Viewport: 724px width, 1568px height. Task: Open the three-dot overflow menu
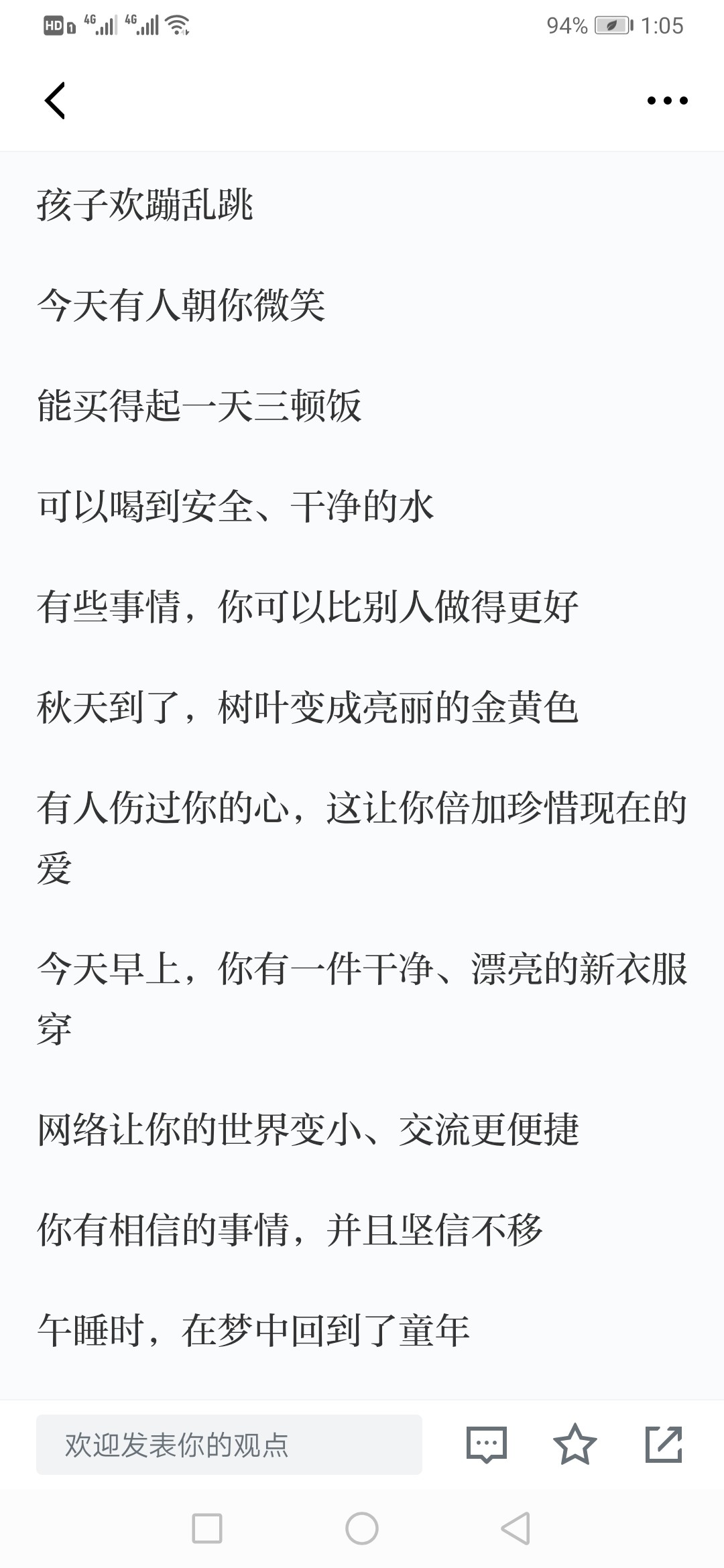[x=667, y=101]
